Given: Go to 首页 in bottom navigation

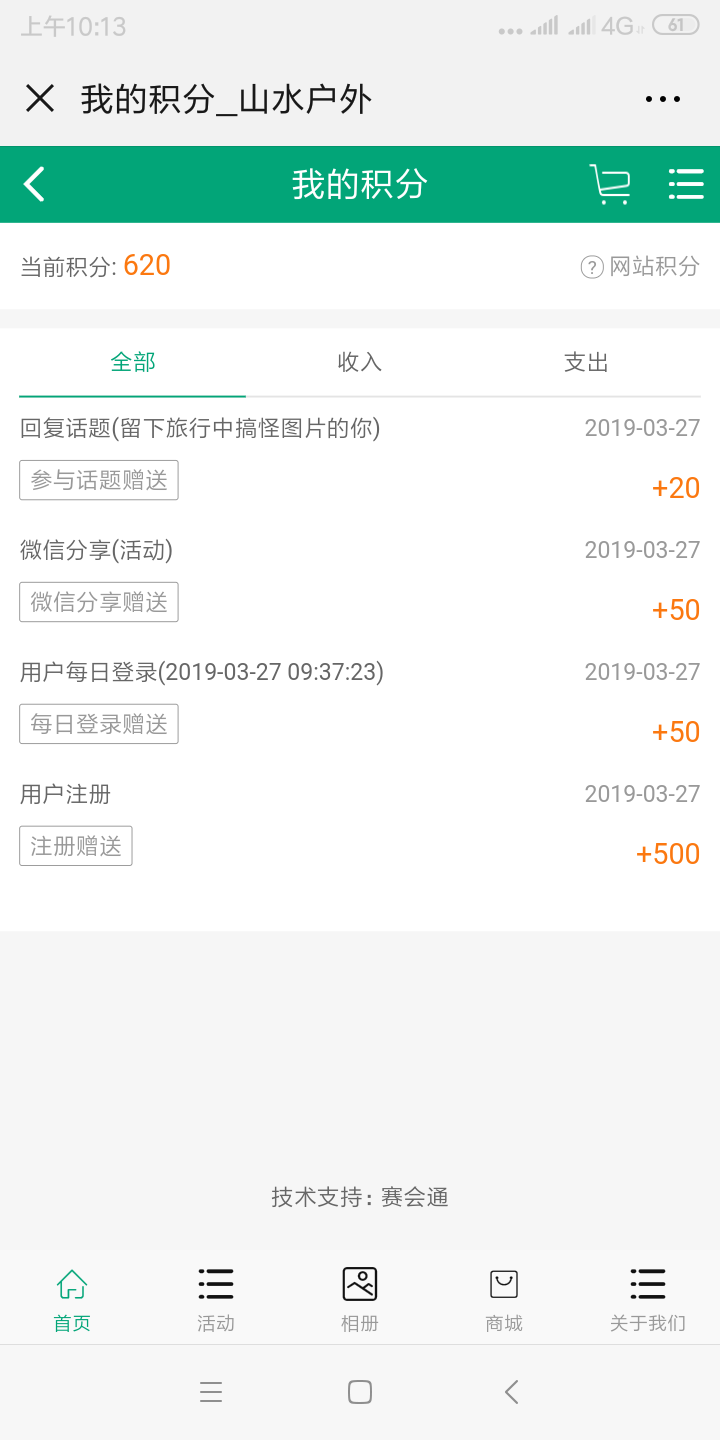Looking at the screenshot, I should [x=72, y=1299].
